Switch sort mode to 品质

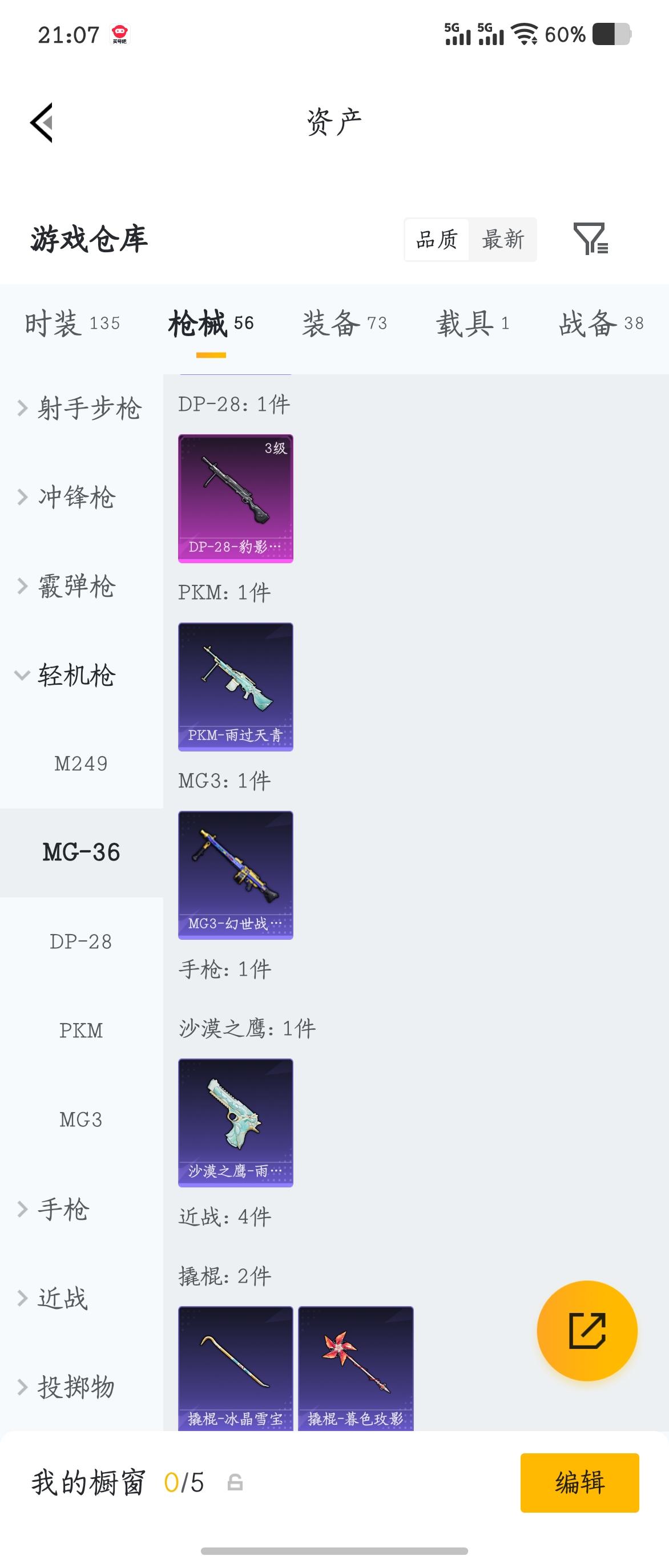click(436, 240)
